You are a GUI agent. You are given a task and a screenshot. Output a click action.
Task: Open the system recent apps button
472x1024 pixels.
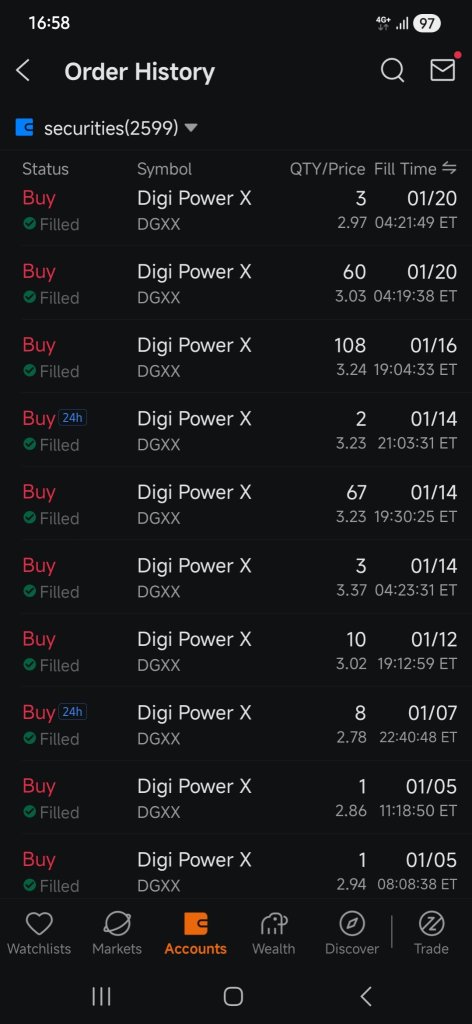click(101, 997)
